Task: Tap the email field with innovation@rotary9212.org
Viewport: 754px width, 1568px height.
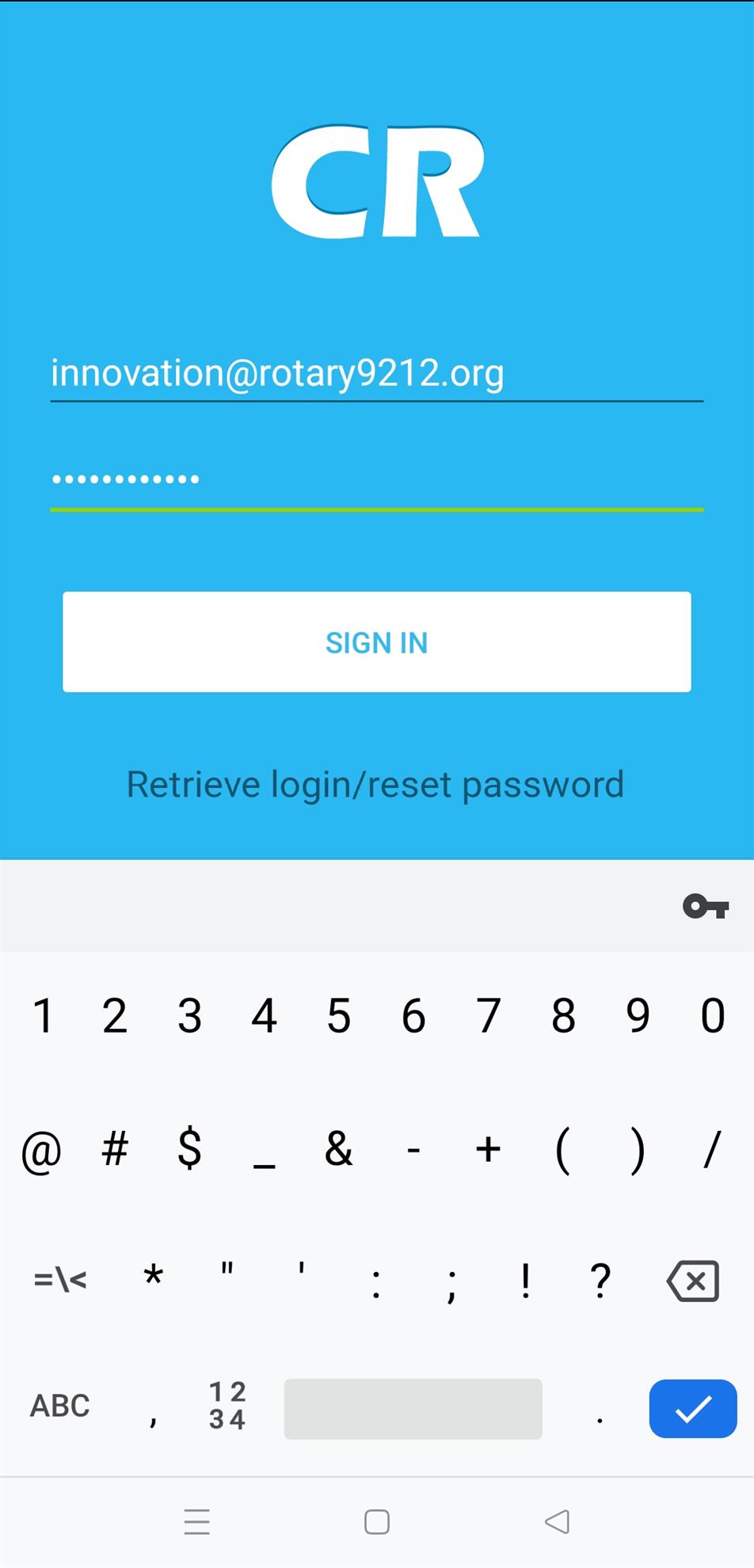Action: tap(376, 373)
